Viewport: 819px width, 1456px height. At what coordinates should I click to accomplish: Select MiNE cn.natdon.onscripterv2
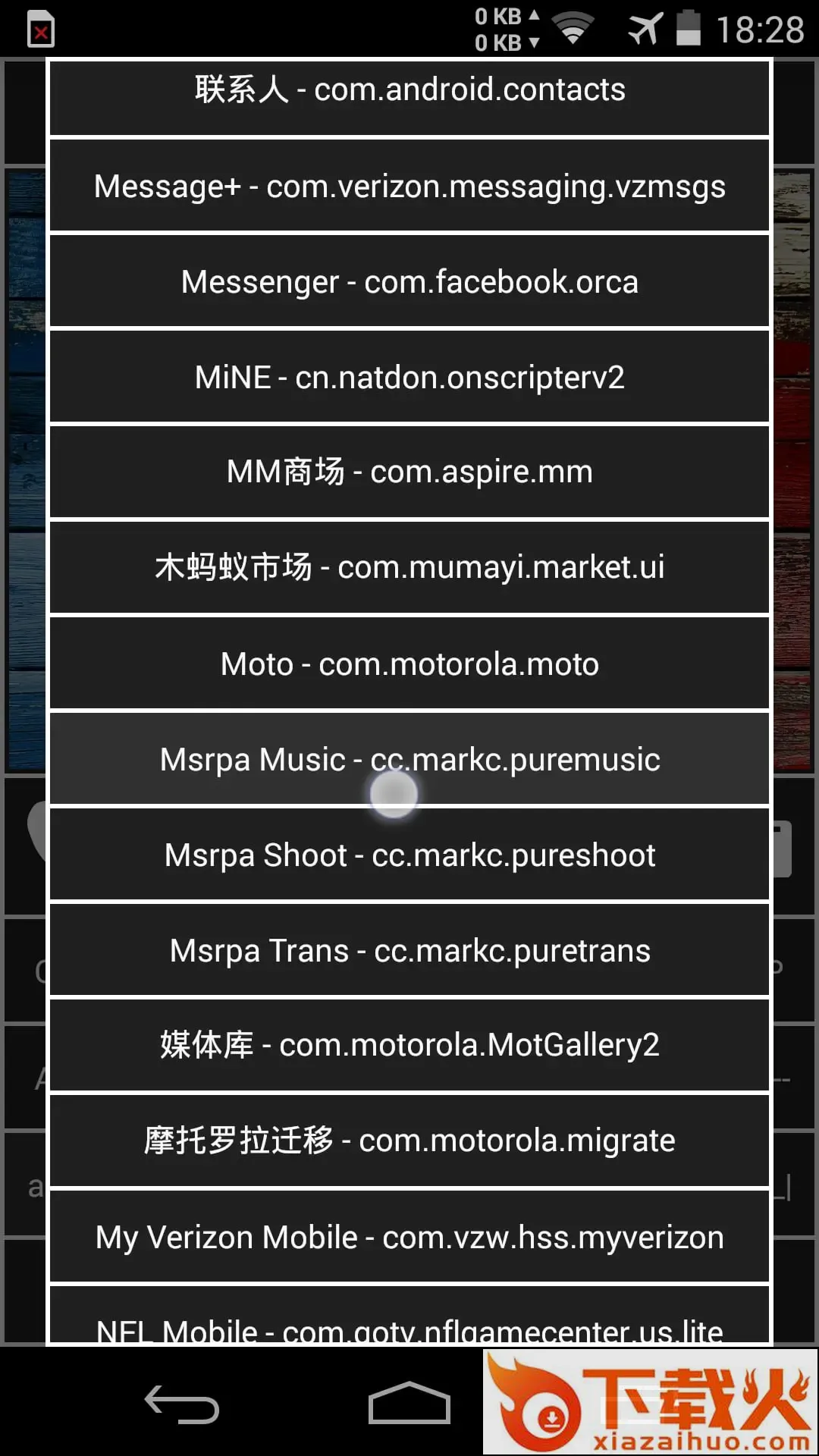pyautogui.click(x=409, y=378)
